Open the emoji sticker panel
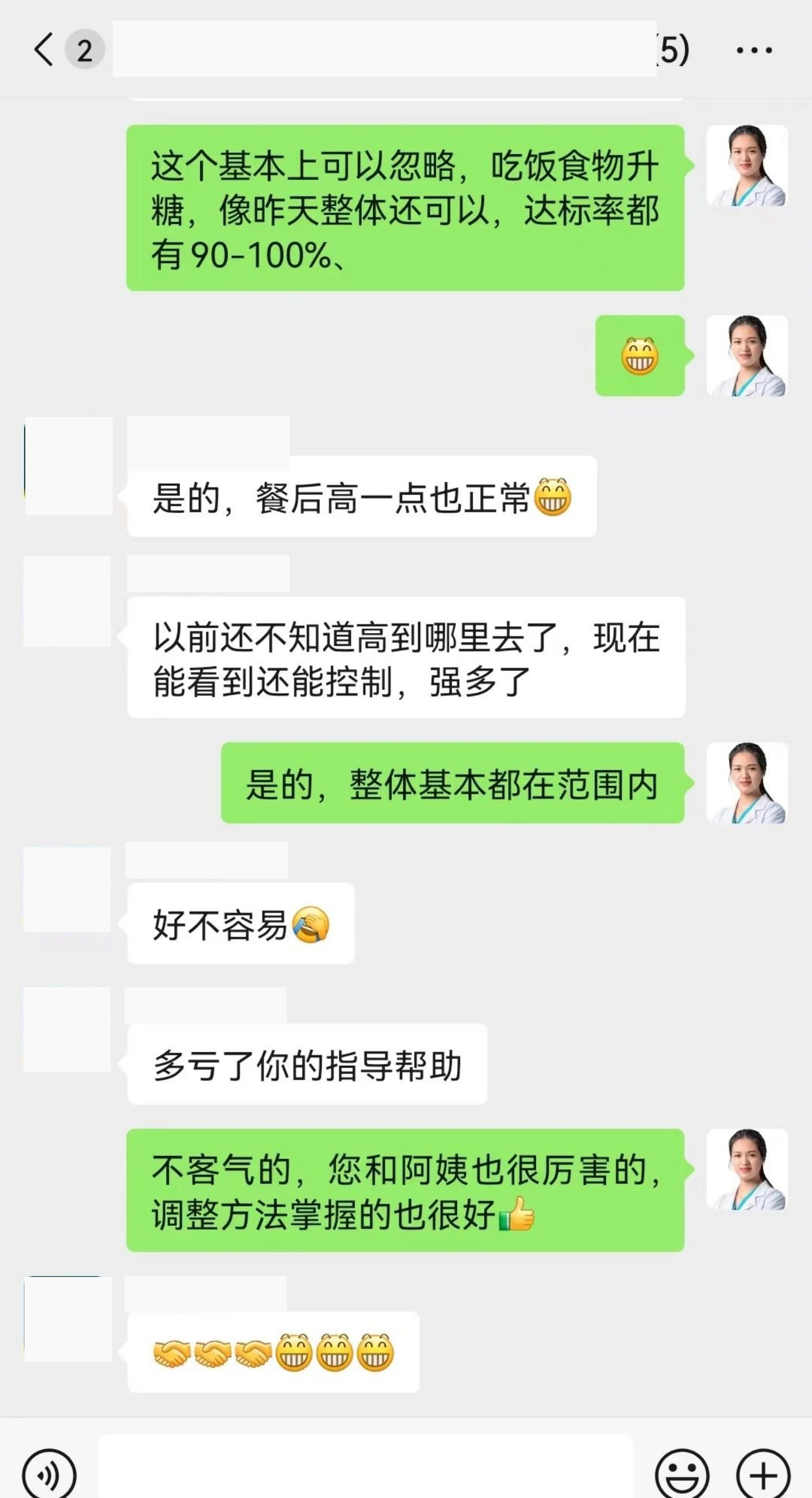The height and width of the screenshot is (1498, 812). coord(682,1474)
